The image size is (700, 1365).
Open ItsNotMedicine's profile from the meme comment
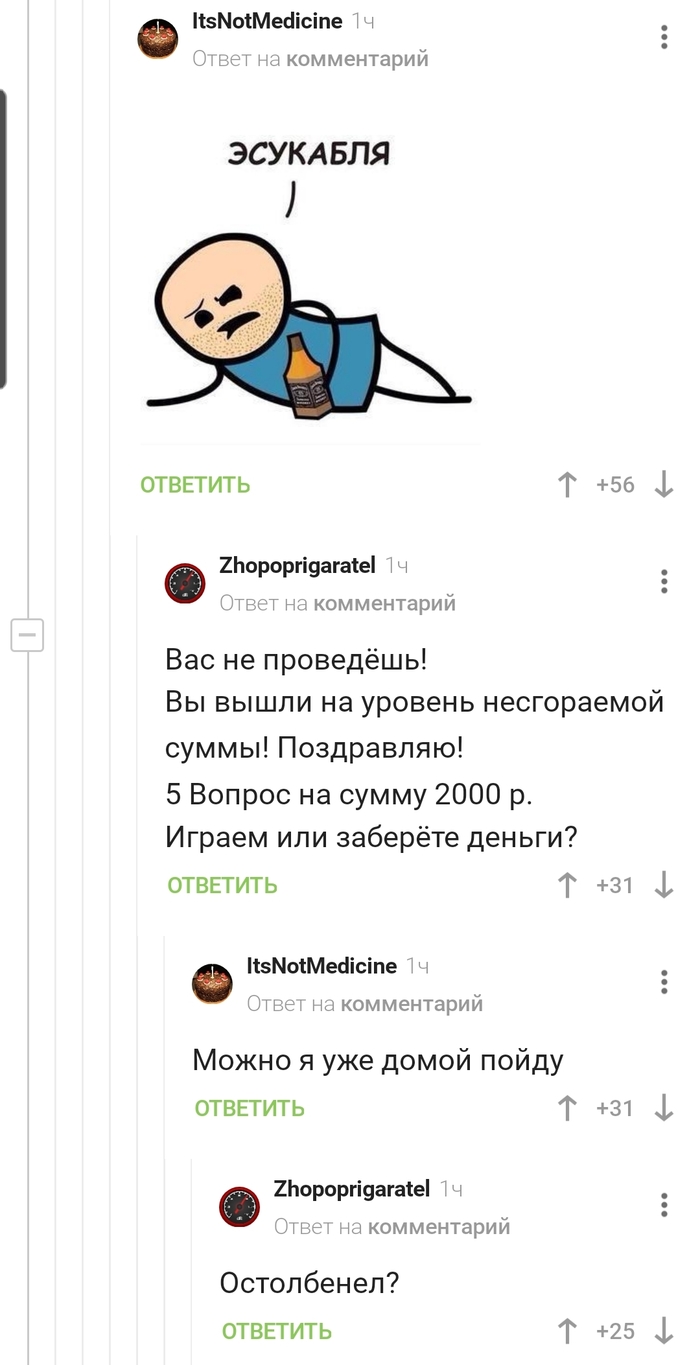coord(266,21)
